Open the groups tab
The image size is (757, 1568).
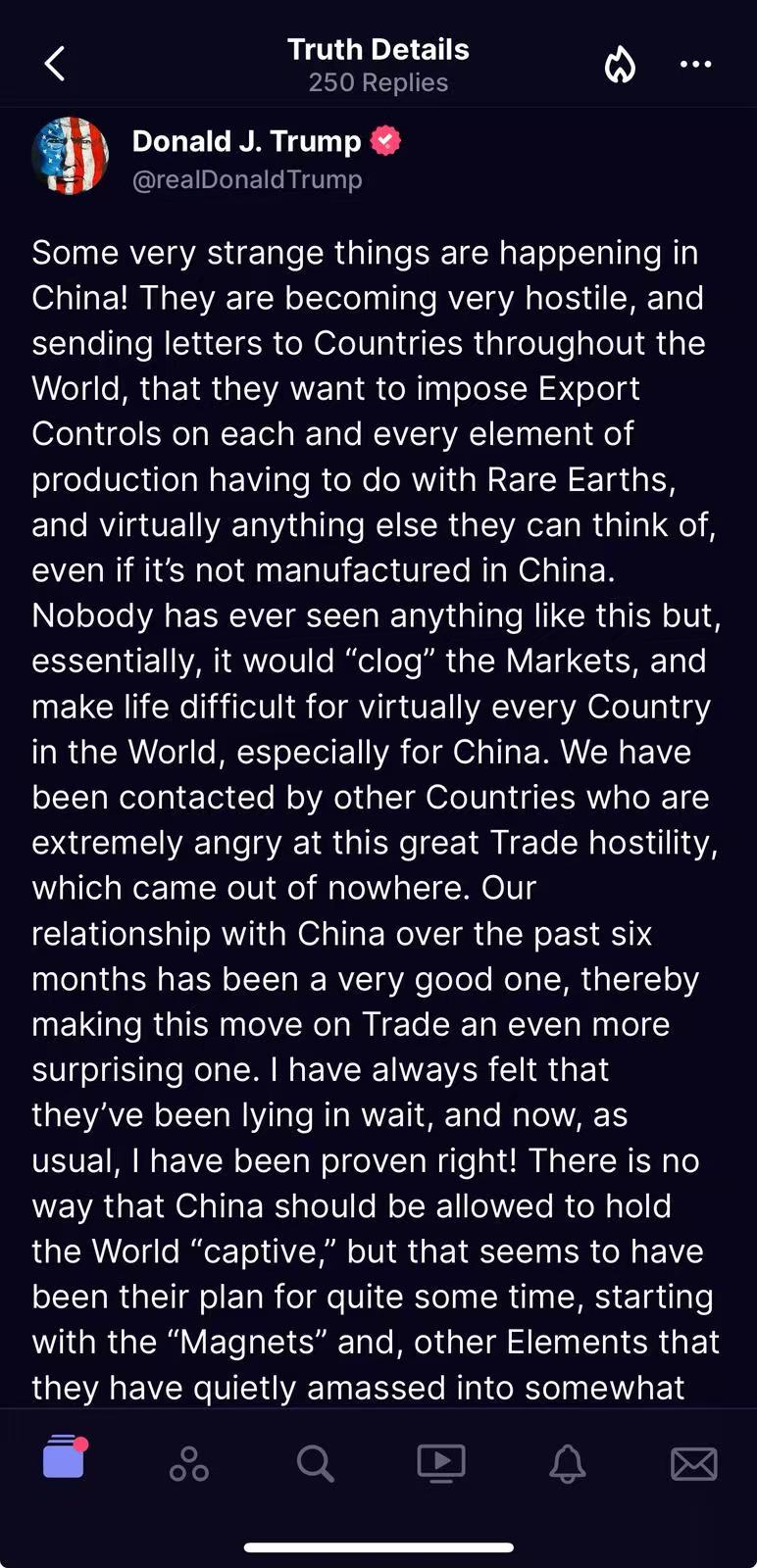pos(189,1464)
